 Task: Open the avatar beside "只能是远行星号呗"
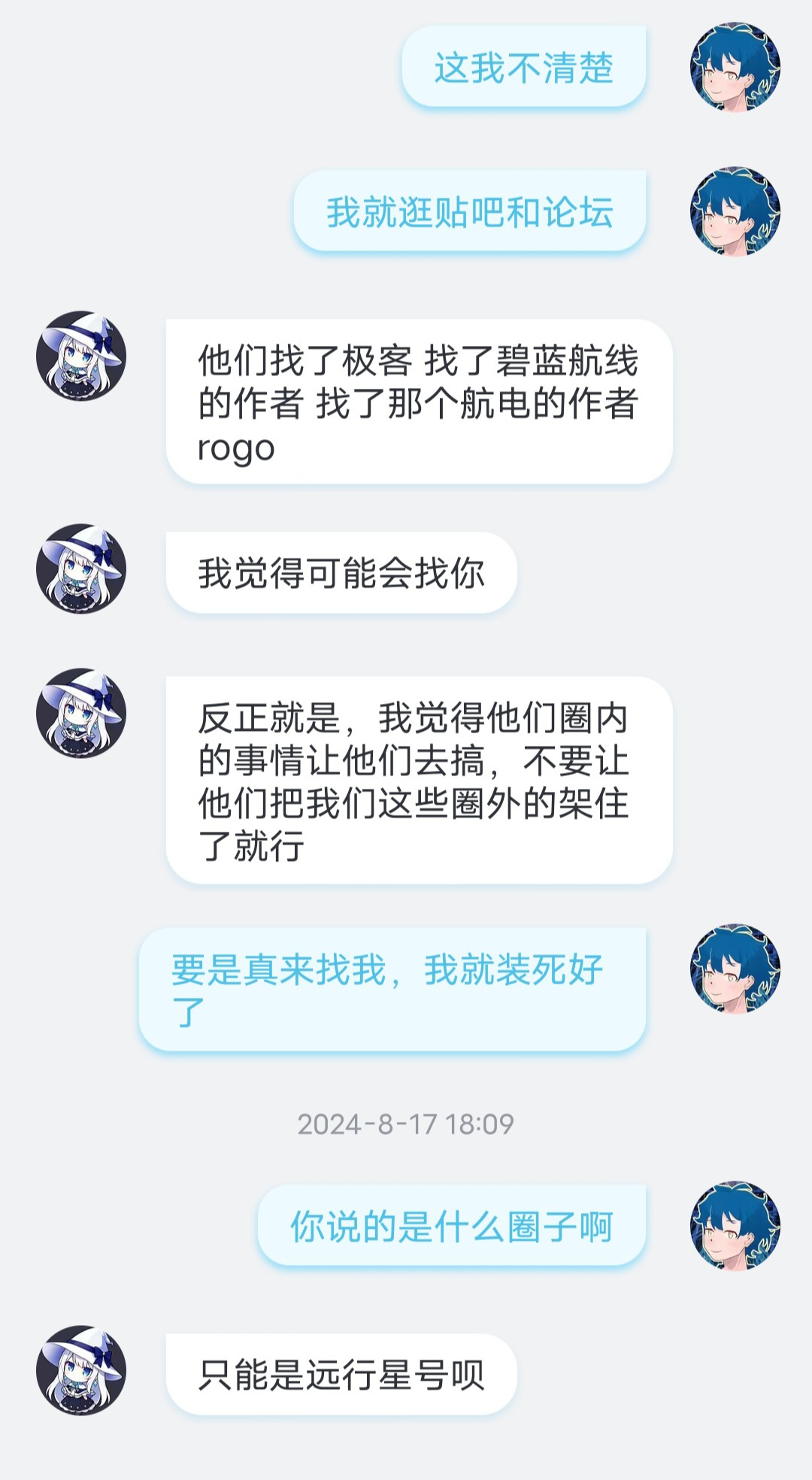(x=81, y=1370)
